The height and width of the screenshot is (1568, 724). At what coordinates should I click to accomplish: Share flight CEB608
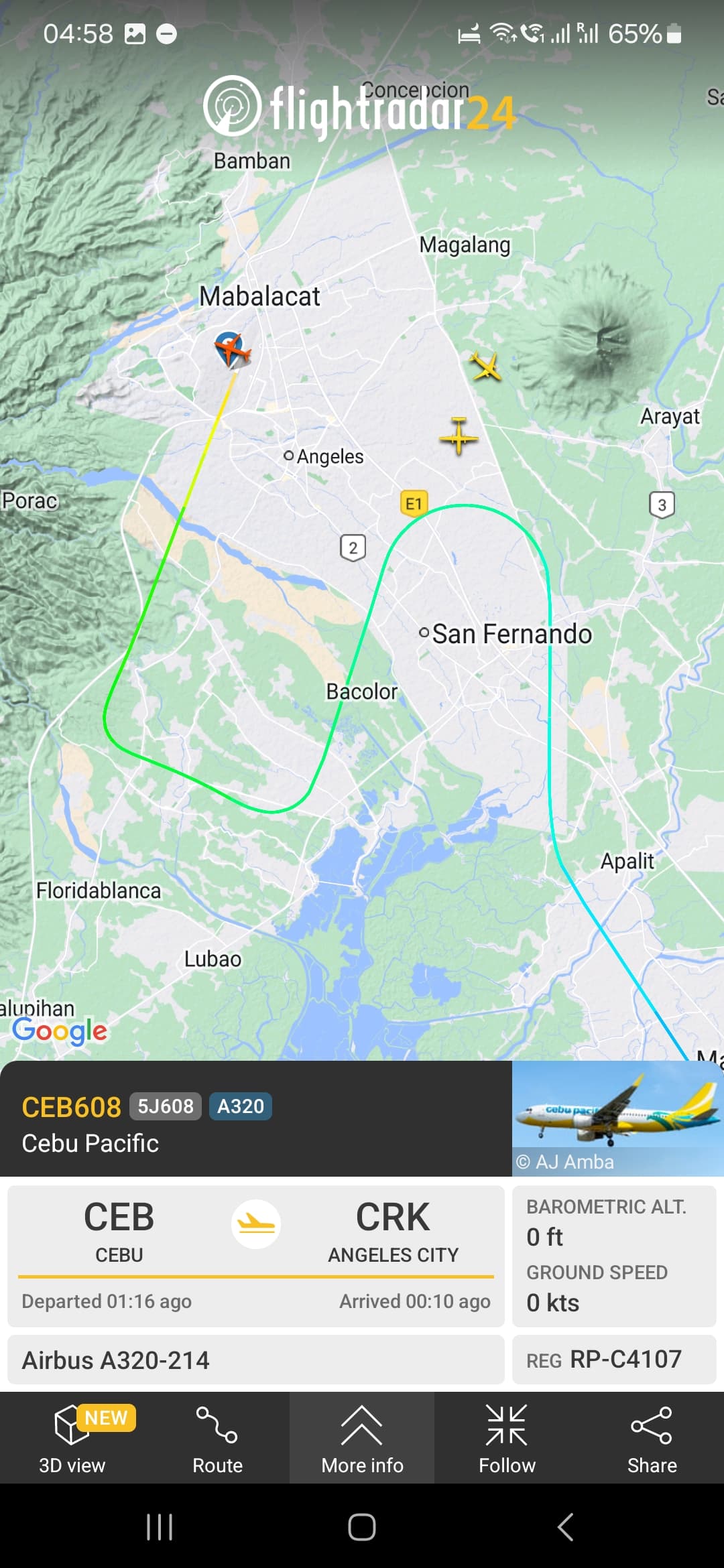[652, 1437]
